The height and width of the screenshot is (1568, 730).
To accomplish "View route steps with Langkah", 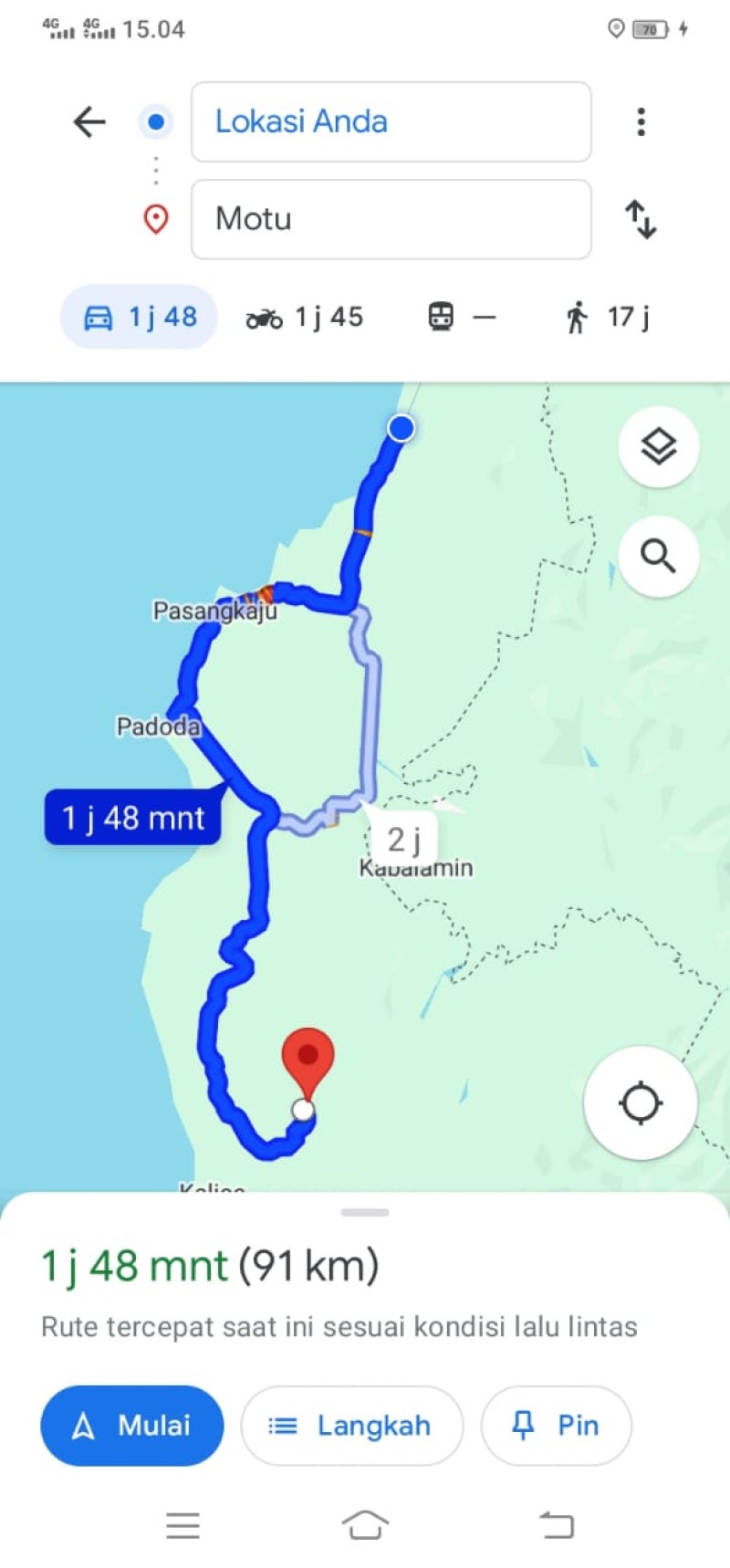I will pos(352,1426).
